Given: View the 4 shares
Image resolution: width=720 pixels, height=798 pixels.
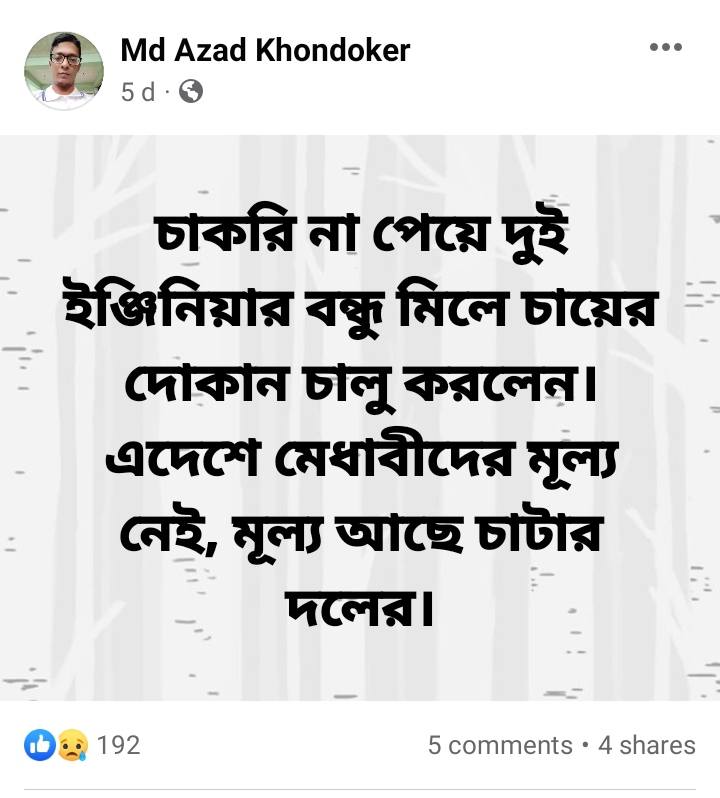Looking at the screenshot, I should [x=646, y=746].
